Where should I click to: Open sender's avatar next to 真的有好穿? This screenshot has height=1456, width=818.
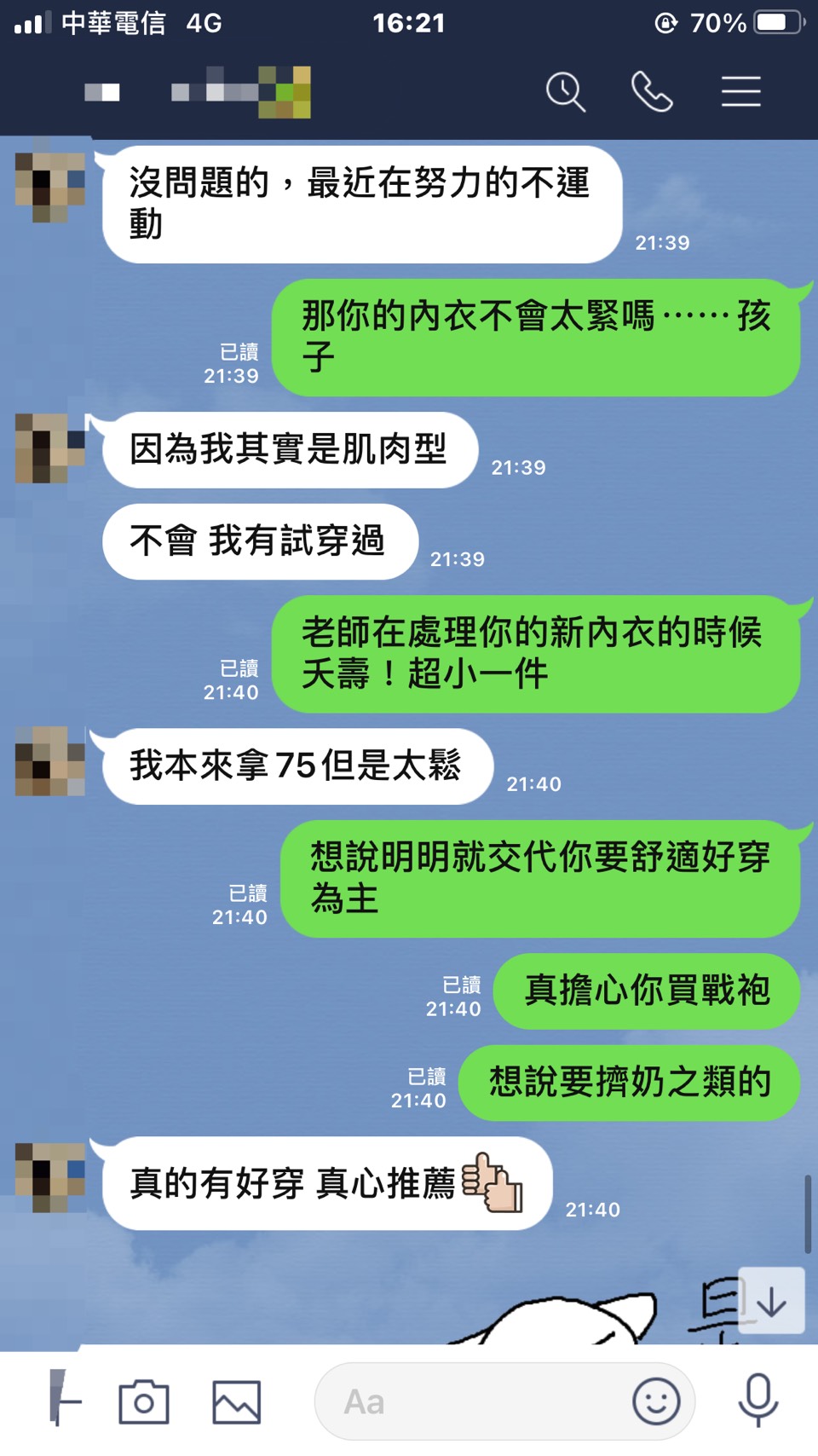(x=50, y=1177)
